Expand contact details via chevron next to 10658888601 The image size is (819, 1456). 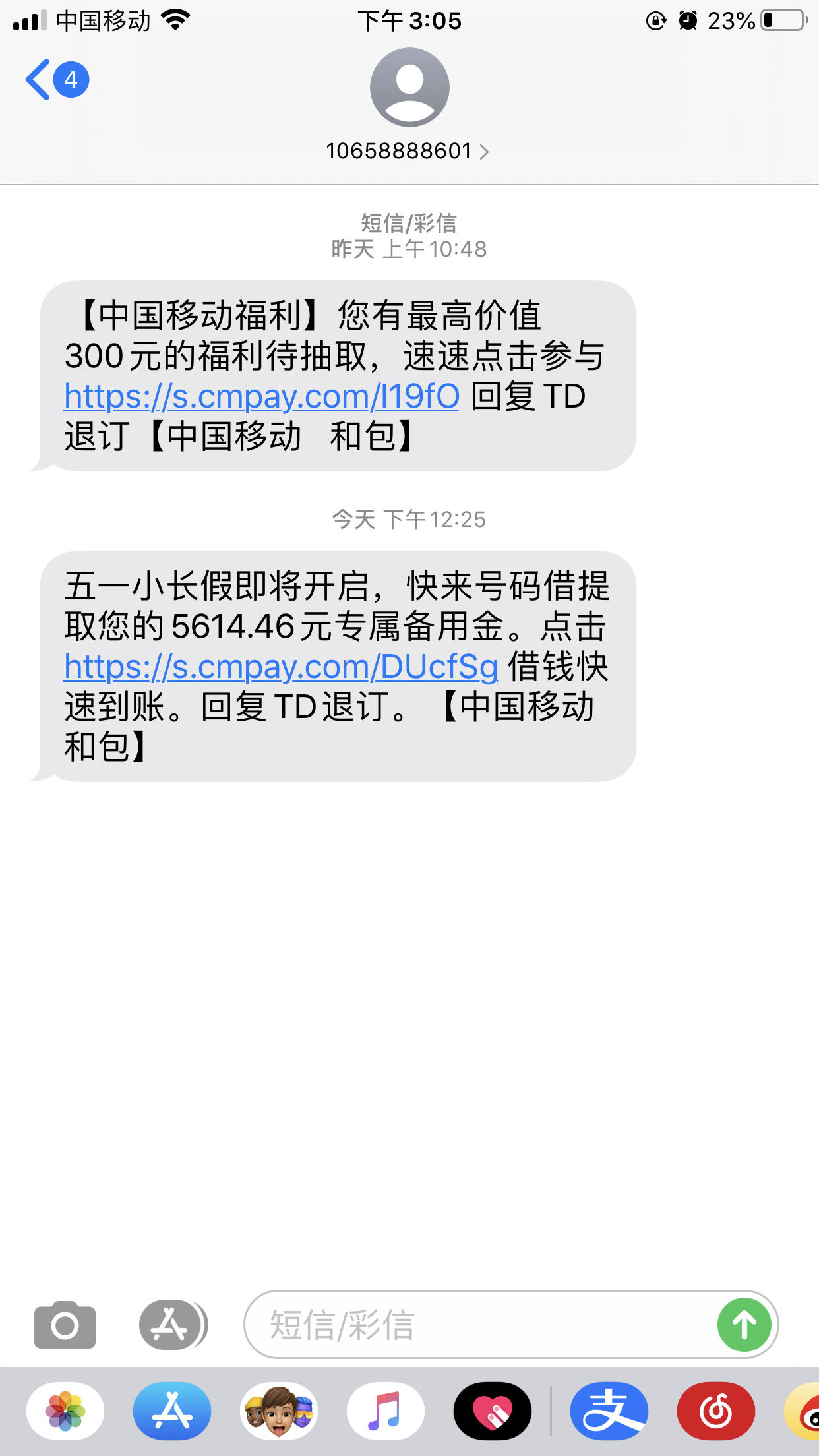click(x=488, y=150)
